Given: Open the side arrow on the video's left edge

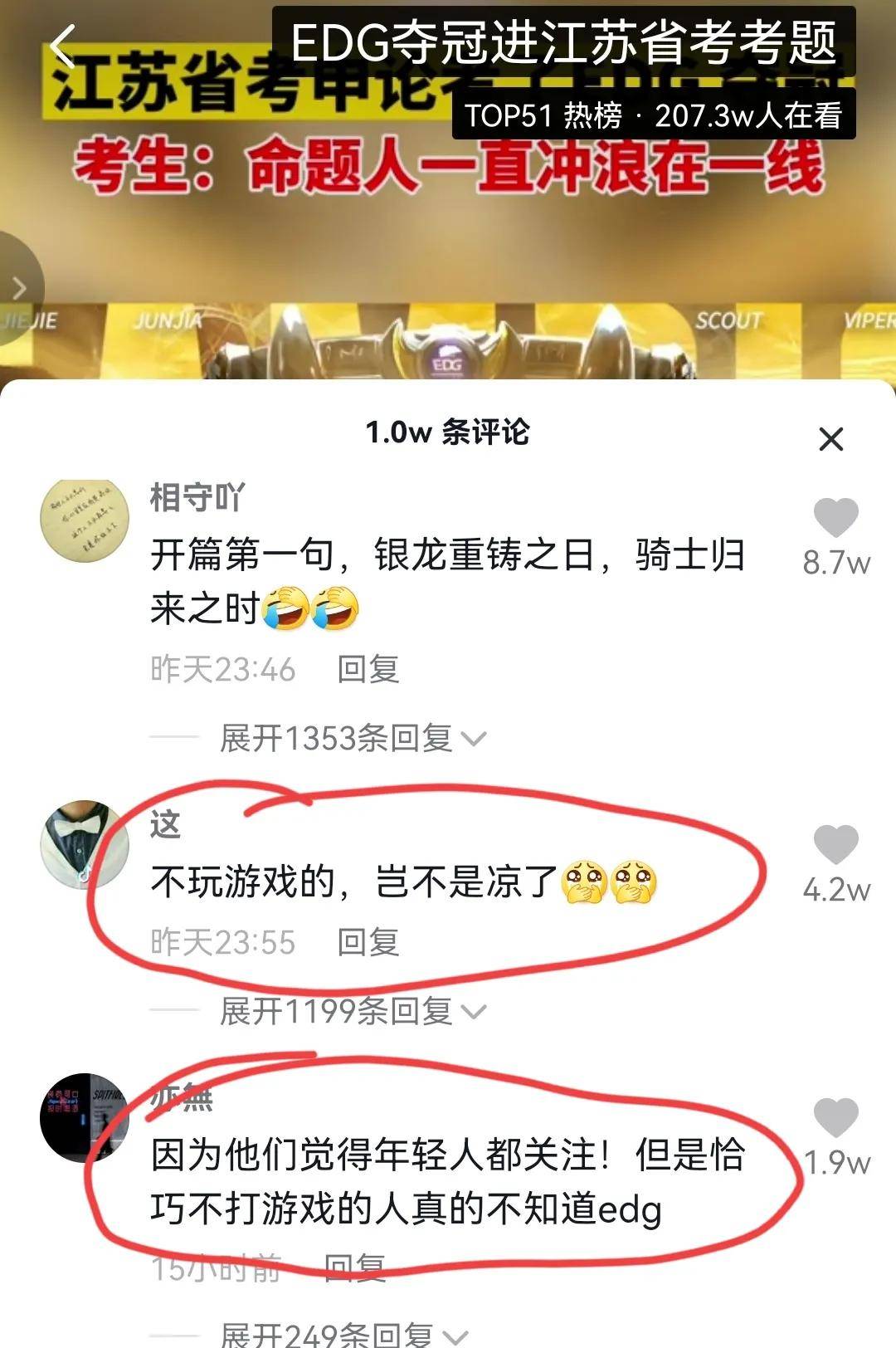Looking at the screenshot, I should 18,288.
